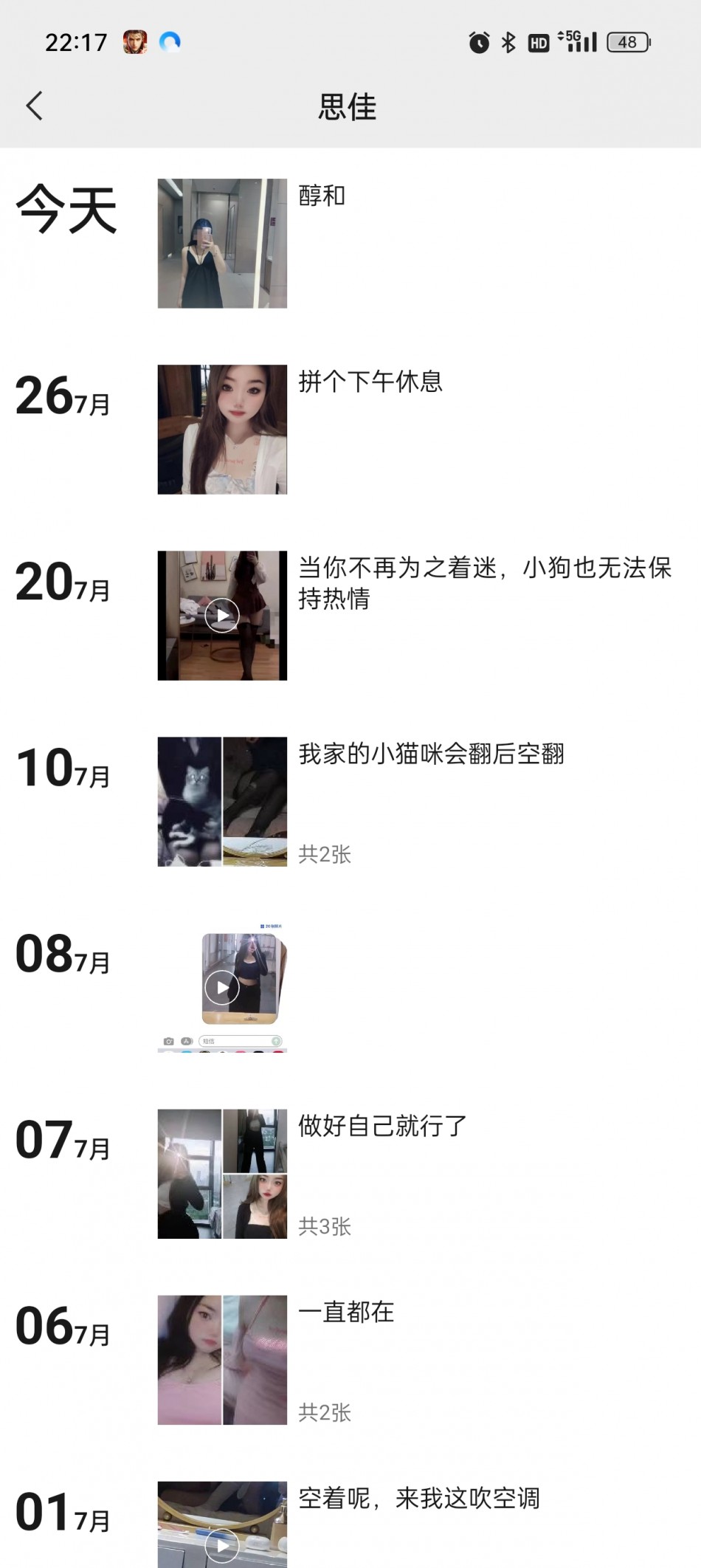Image resolution: width=701 pixels, height=1568 pixels.
Task: Open today's post captioned 醇和
Action: coord(222,243)
